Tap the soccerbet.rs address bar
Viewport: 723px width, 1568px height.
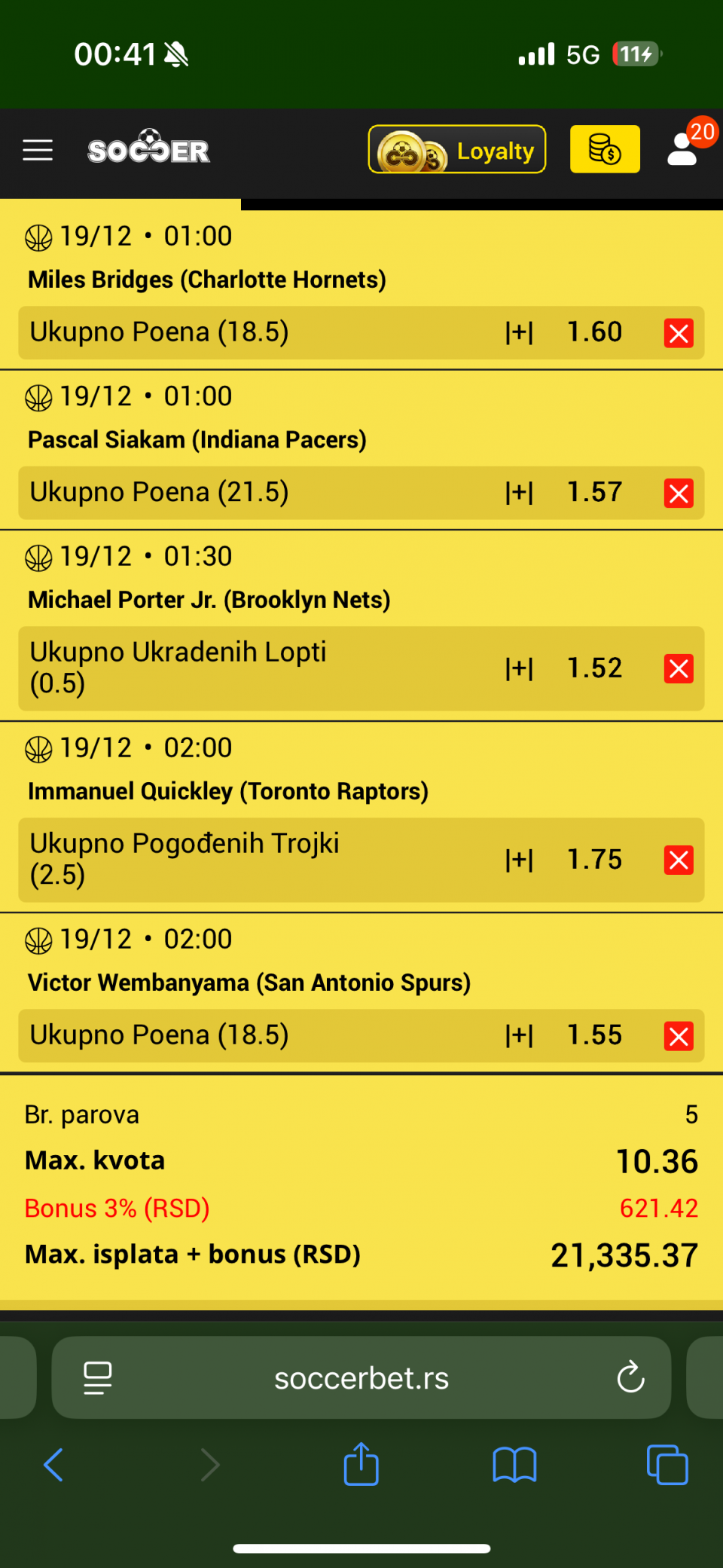(x=361, y=1378)
